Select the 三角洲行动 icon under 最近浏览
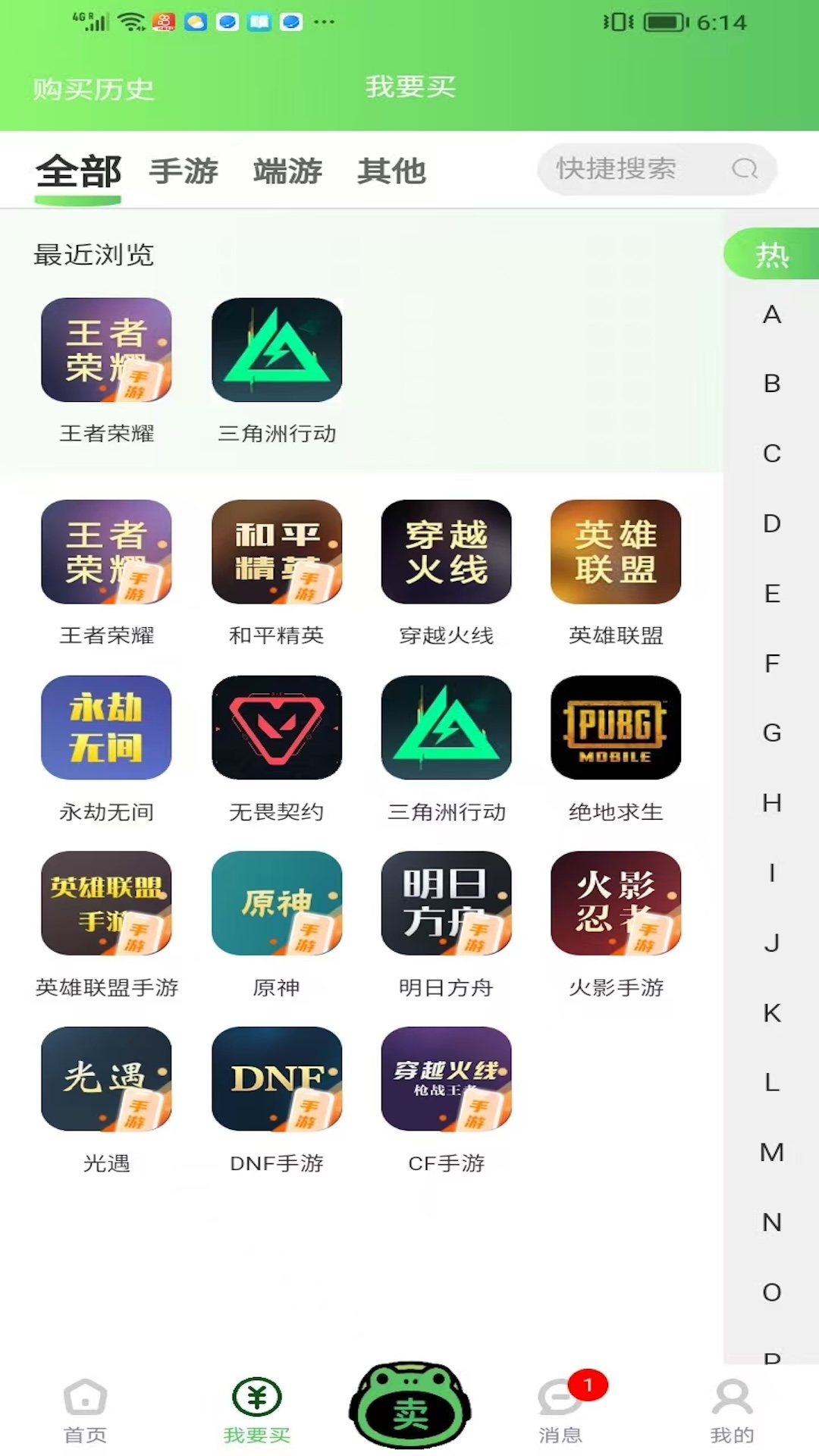The height and width of the screenshot is (1456, 819). click(x=277, y=350)
